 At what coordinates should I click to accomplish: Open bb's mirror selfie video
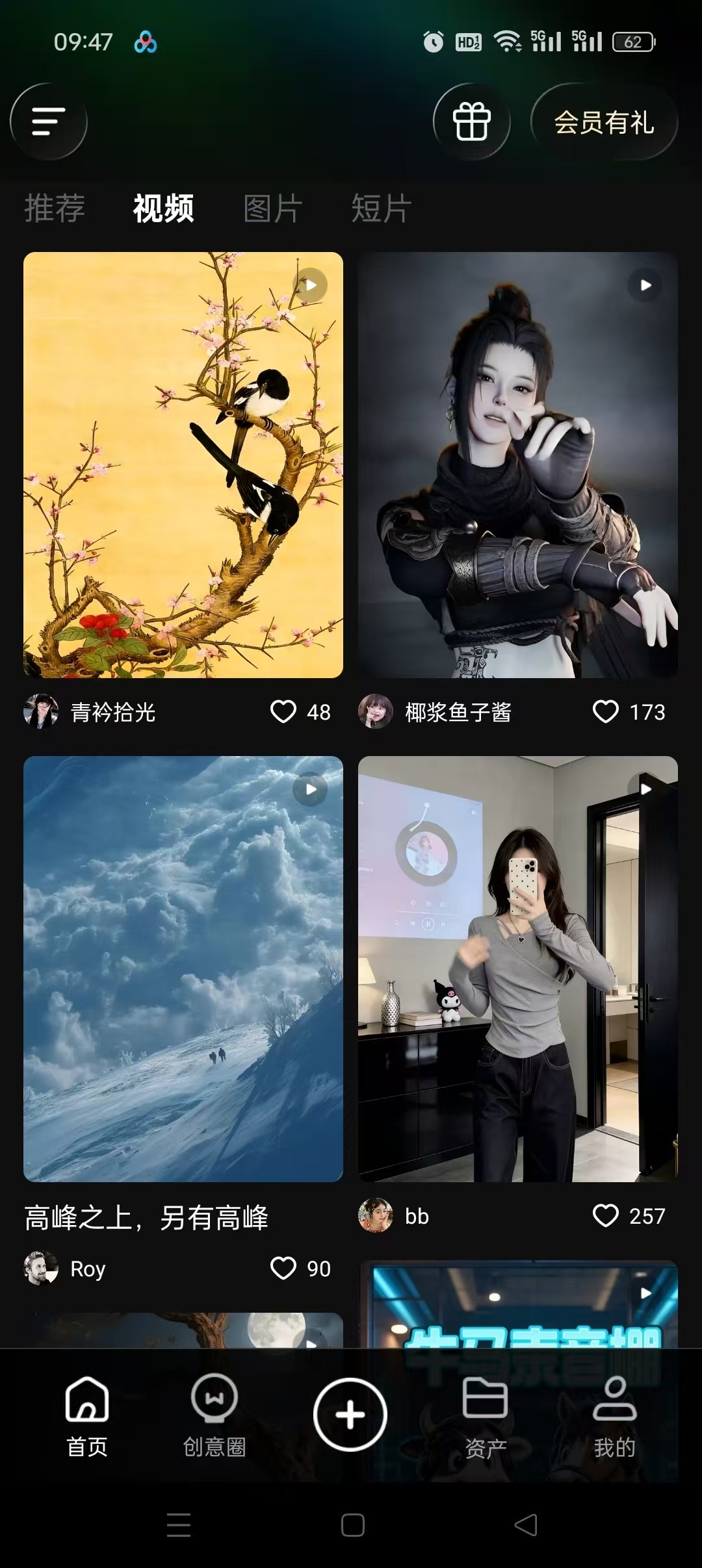point(517,968)
